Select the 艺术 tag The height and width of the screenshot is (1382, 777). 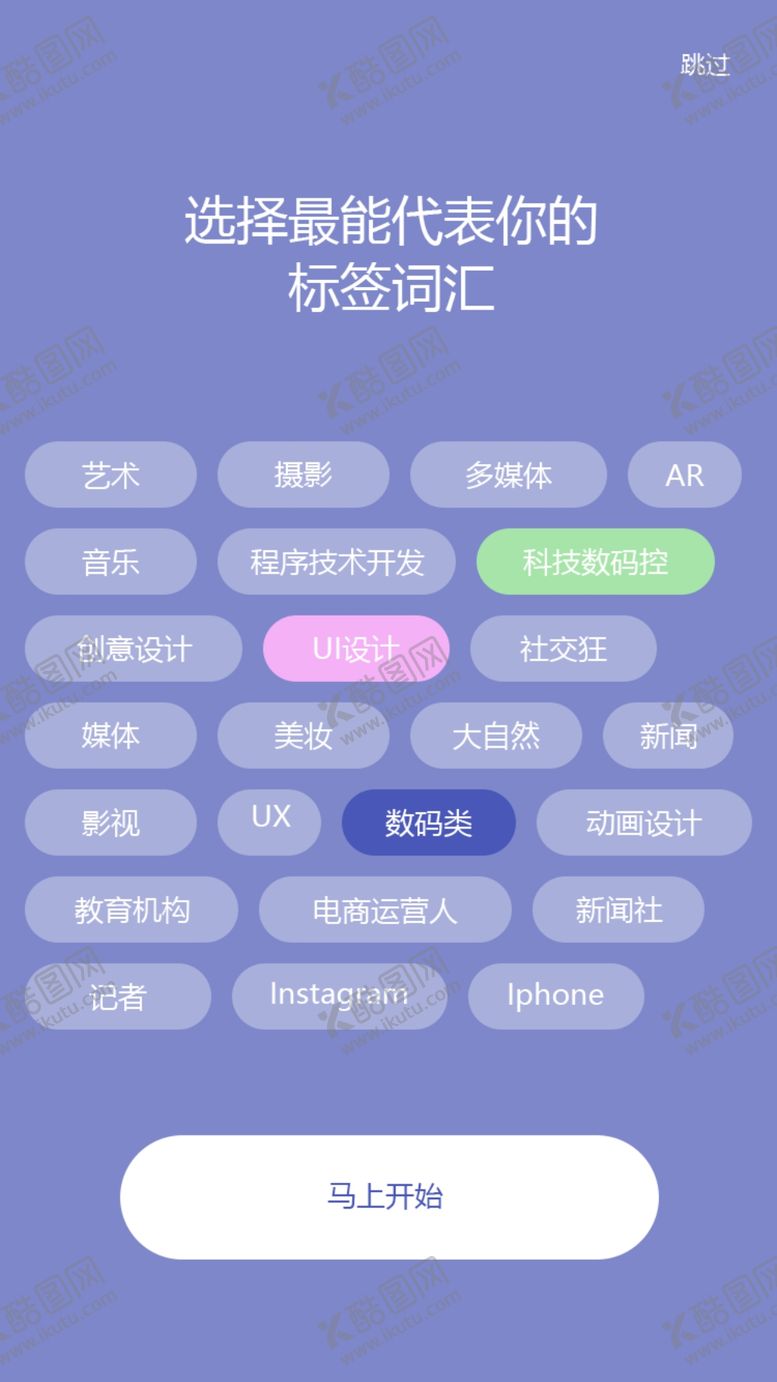pos(111,474)
